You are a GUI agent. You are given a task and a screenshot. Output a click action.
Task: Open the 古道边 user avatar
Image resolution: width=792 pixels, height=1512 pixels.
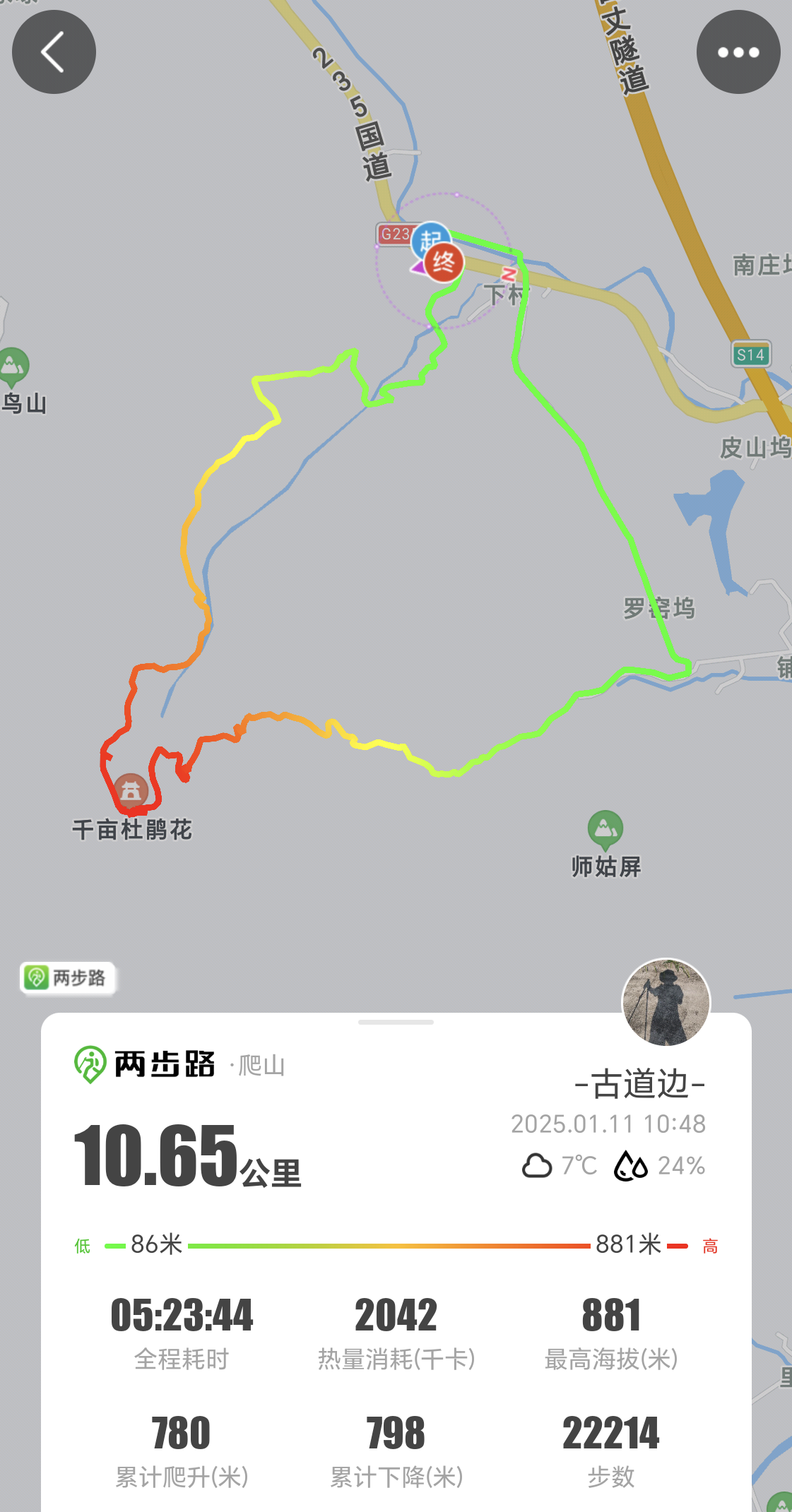click(666, 1001)
